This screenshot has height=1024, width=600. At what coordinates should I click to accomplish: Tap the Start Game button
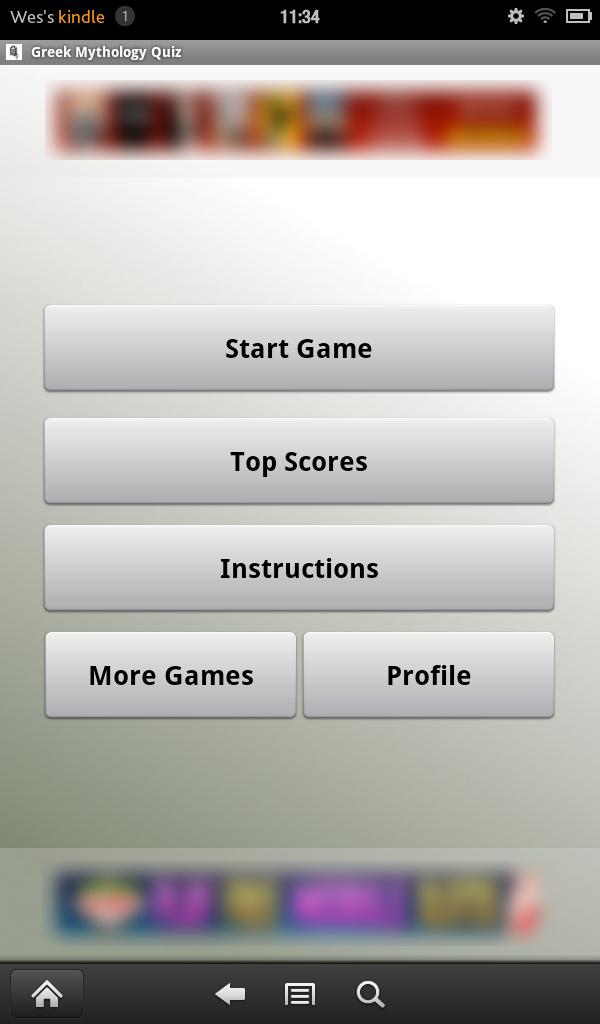299,348
